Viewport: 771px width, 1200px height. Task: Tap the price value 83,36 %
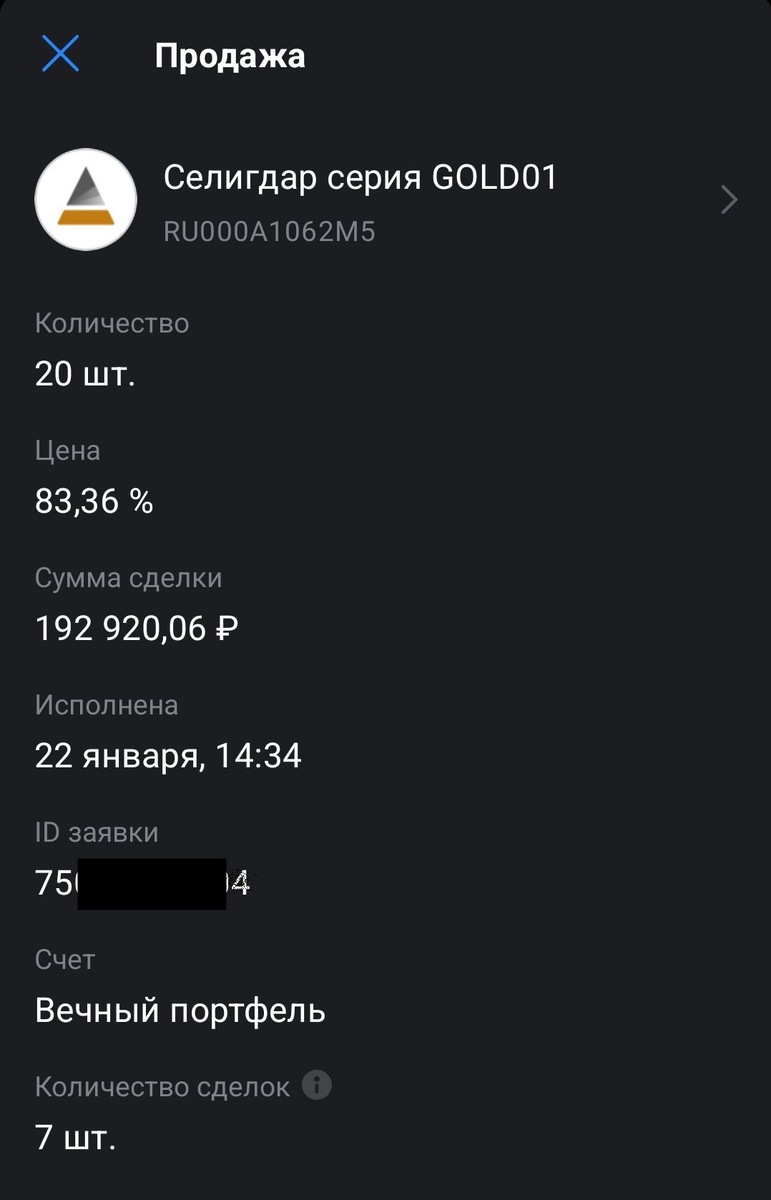pos(93,502)
